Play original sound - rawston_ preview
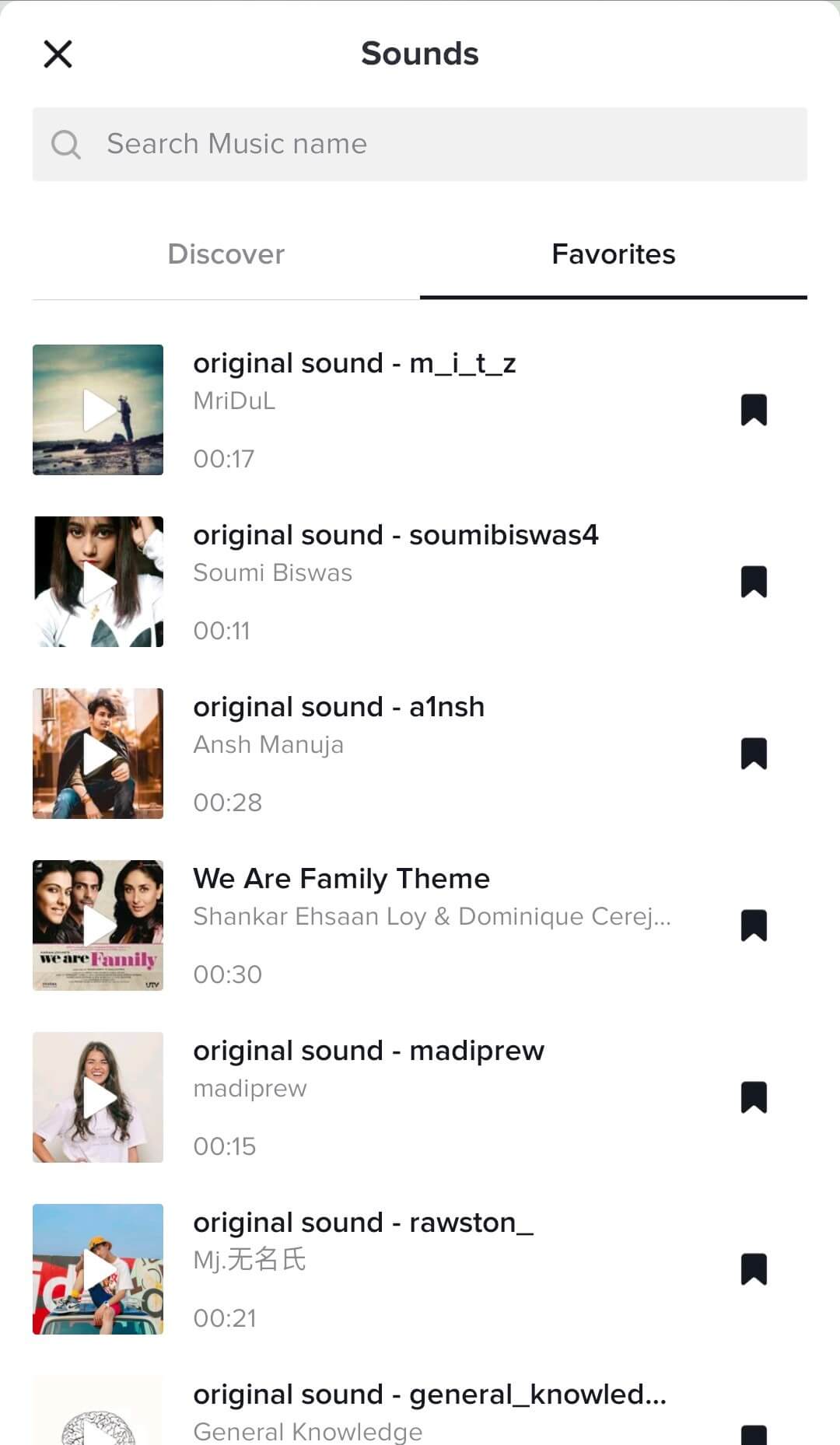Viewport: 840px width, 1445px height. tap(98, 1269)
